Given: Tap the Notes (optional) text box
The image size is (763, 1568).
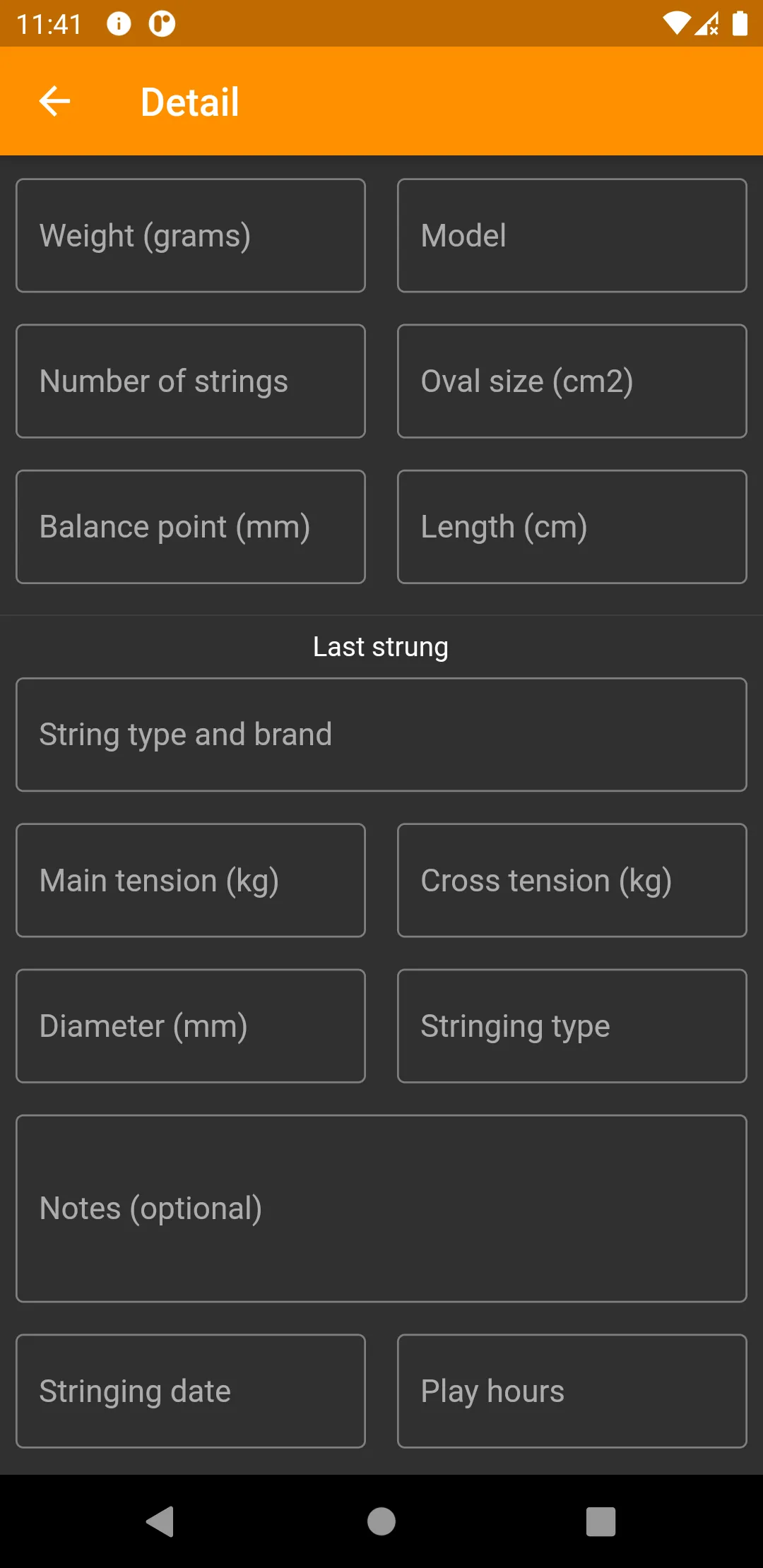Looking at the screenshot, I should pos(381,1208).
